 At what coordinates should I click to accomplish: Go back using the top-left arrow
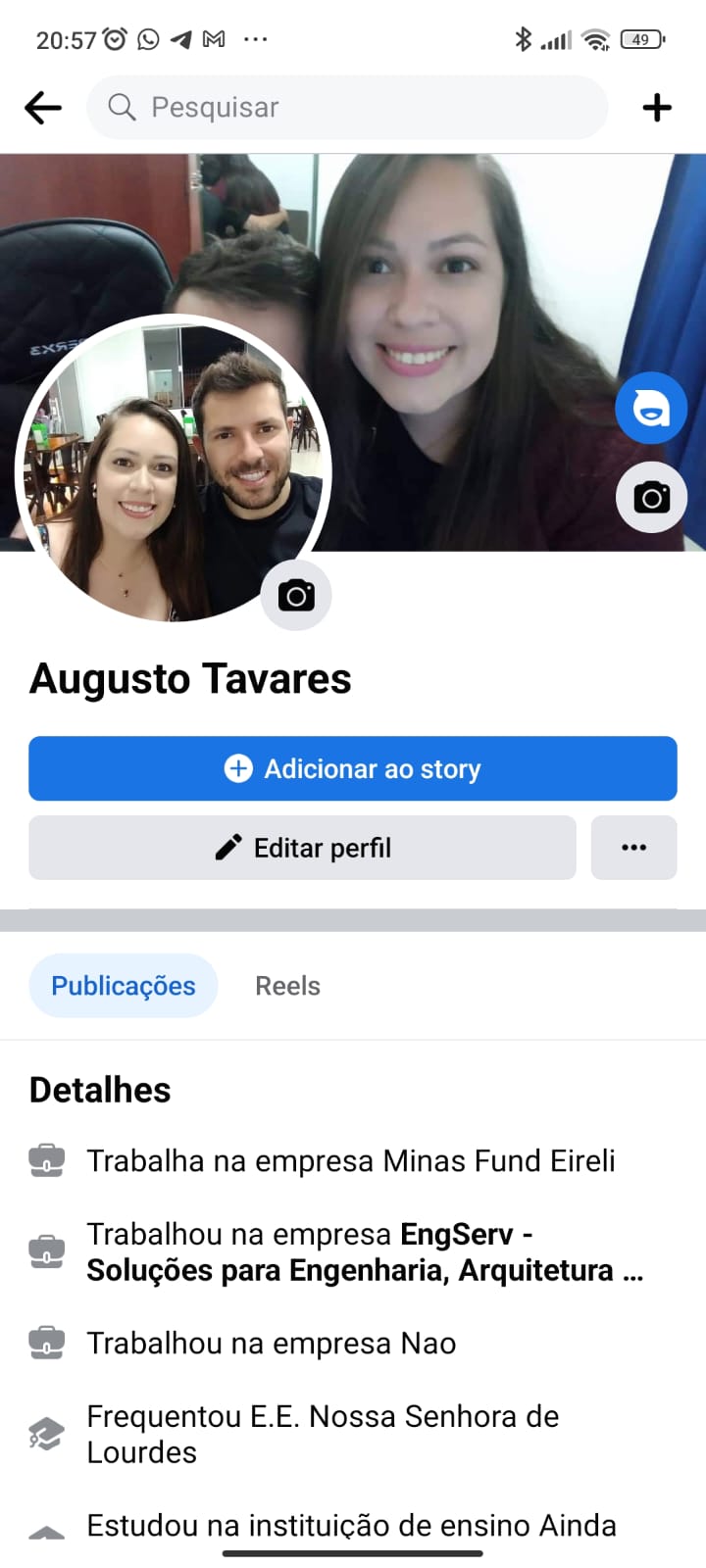[43, 108]
